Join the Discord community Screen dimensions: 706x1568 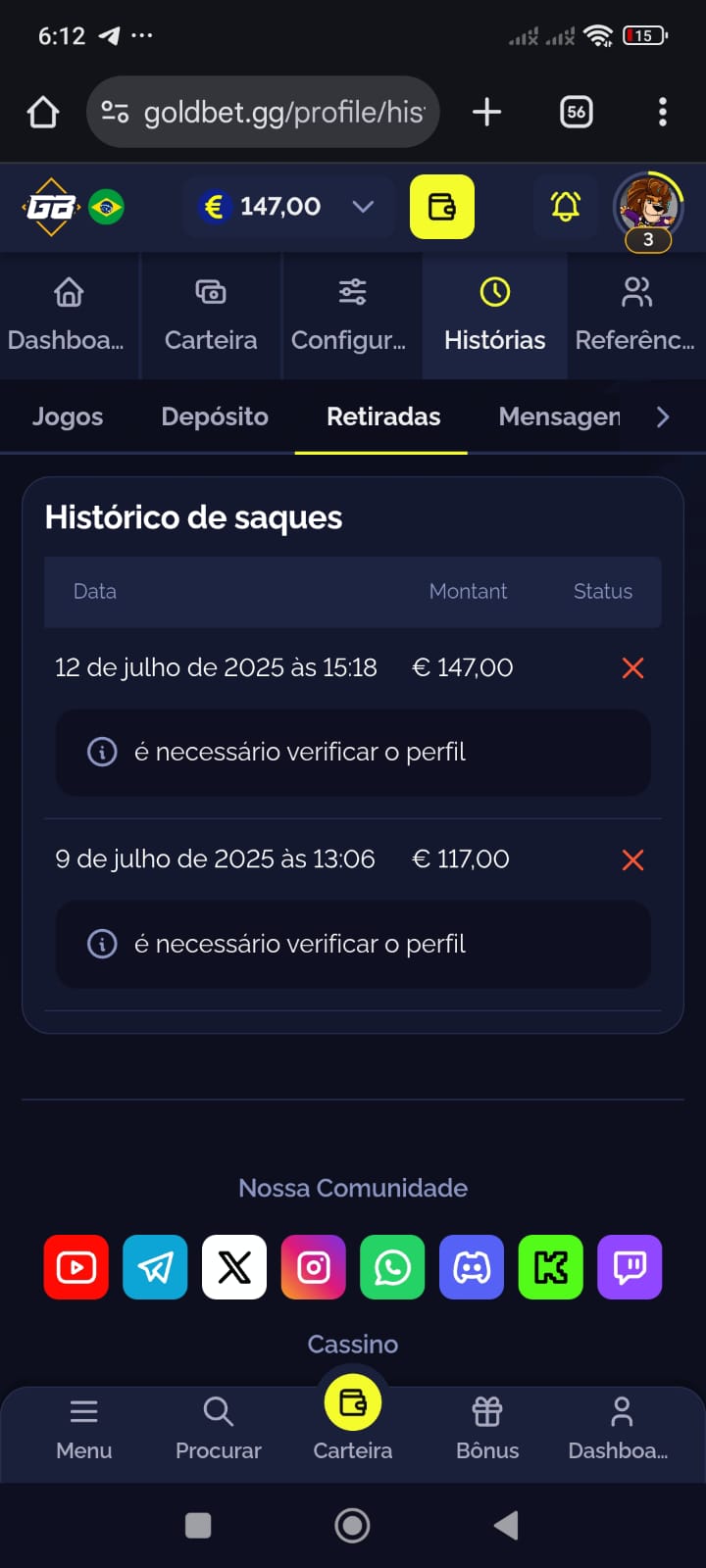pyautogui.click(x=472, y=1267)
